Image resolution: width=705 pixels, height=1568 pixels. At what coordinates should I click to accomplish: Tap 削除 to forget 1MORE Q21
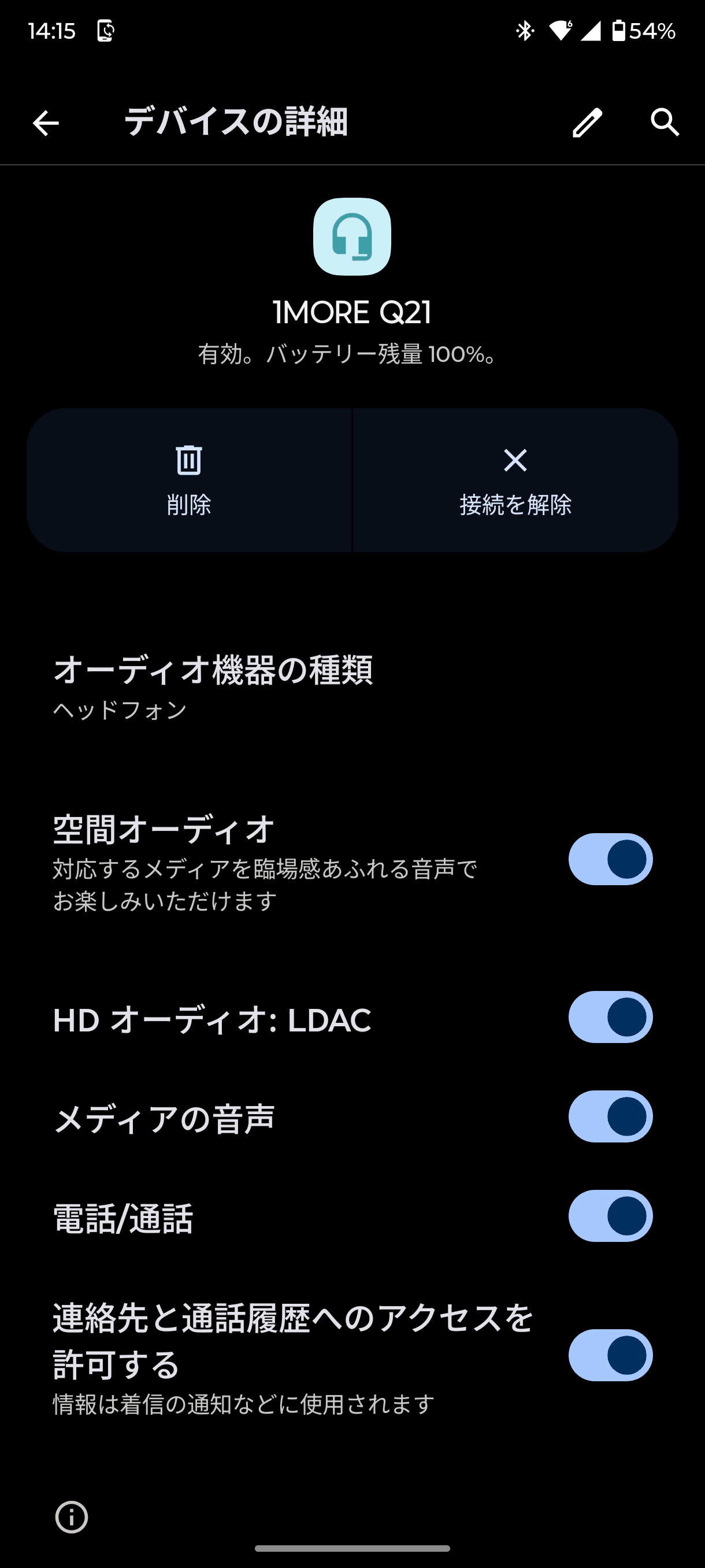click(189, 480)
